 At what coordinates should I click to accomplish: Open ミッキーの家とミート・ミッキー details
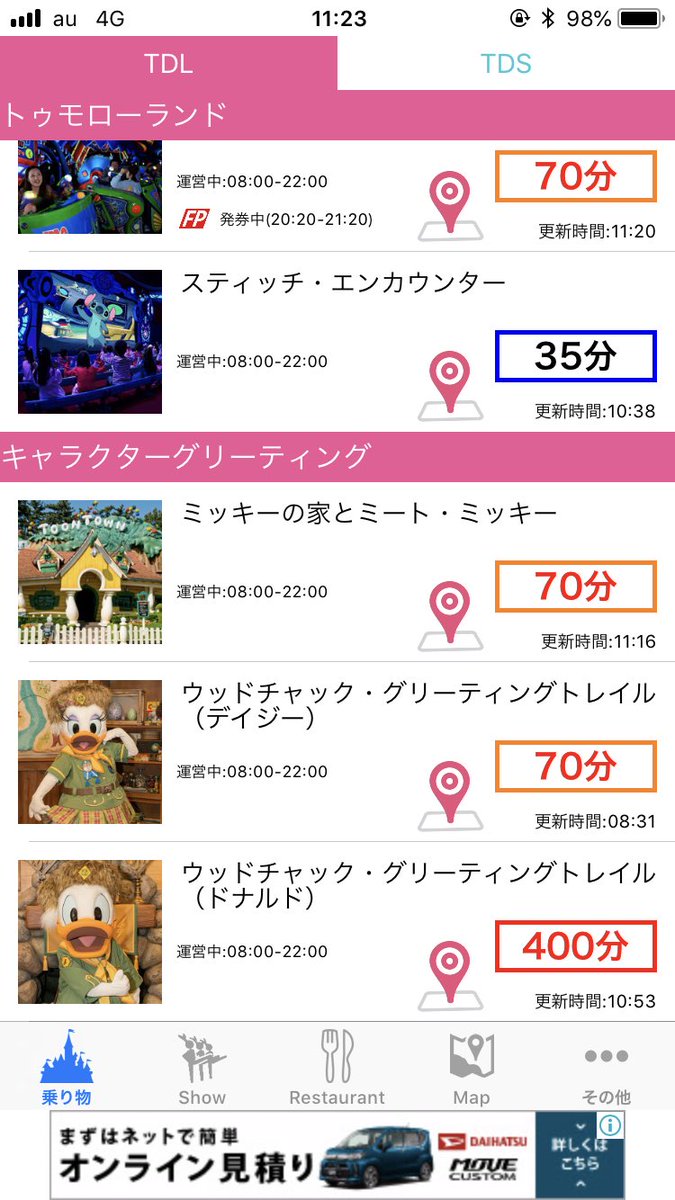tap(368, 514)
